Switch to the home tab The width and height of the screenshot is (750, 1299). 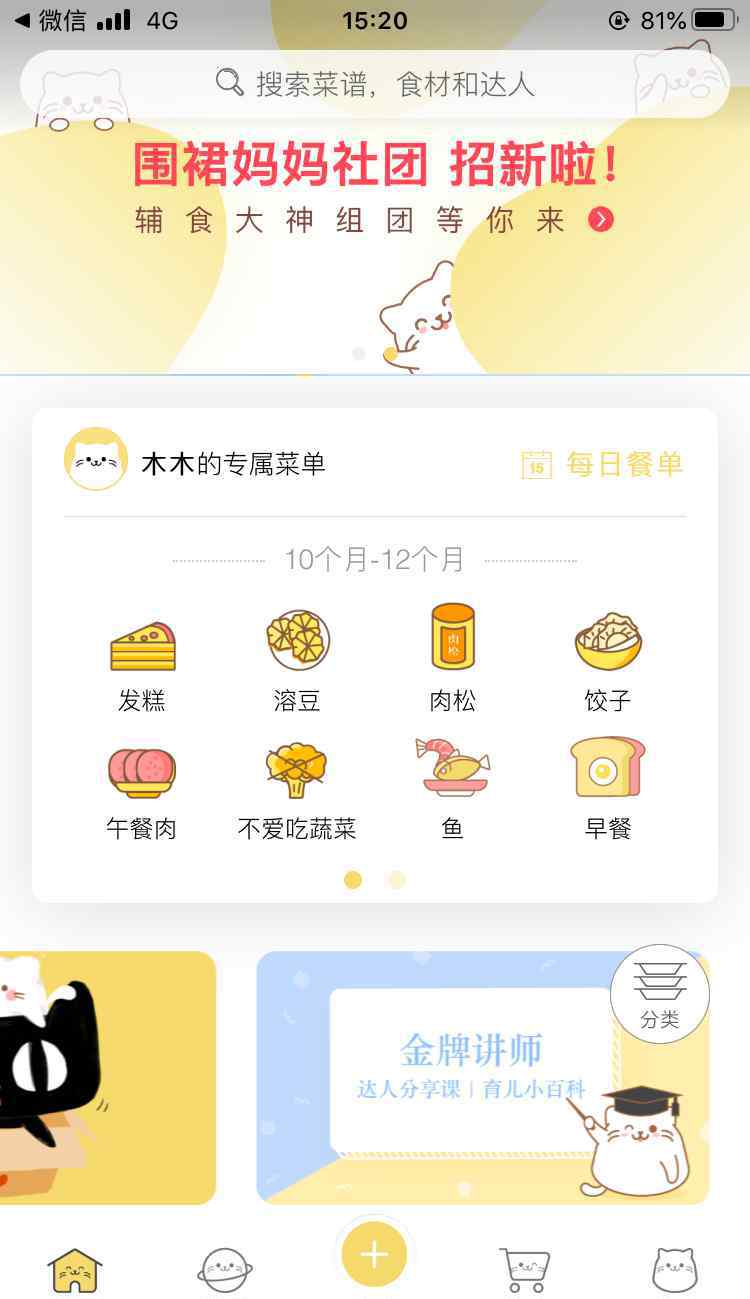(x=75, y=1269)
